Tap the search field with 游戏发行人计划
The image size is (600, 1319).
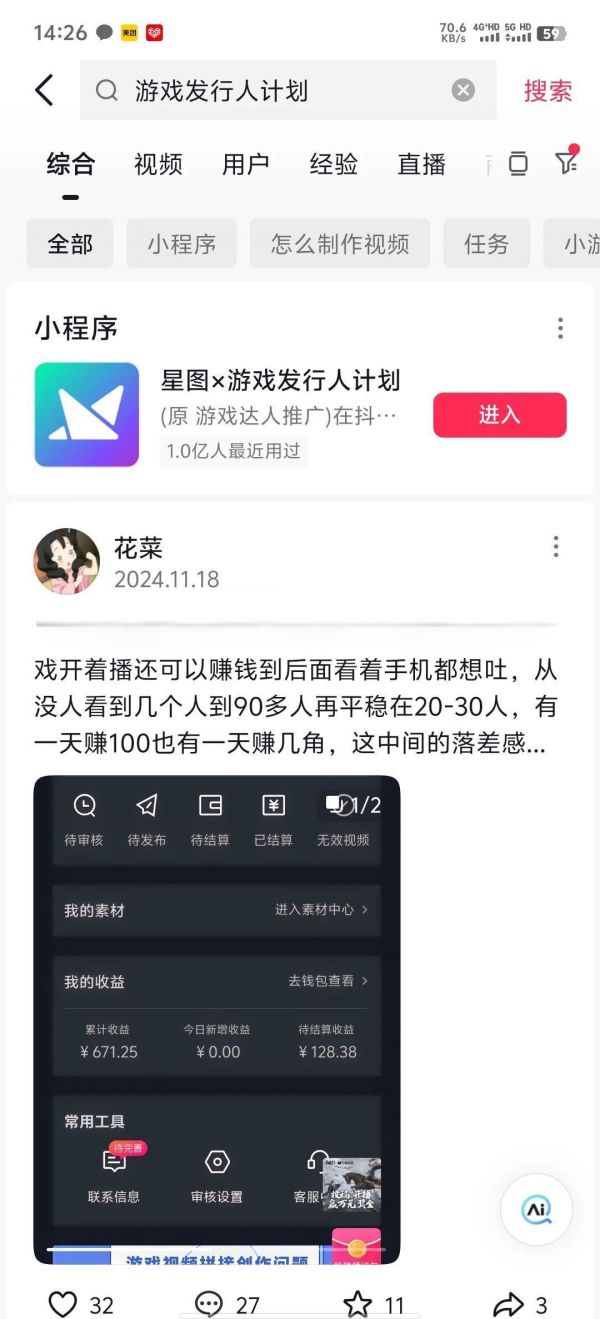point(288,90)
